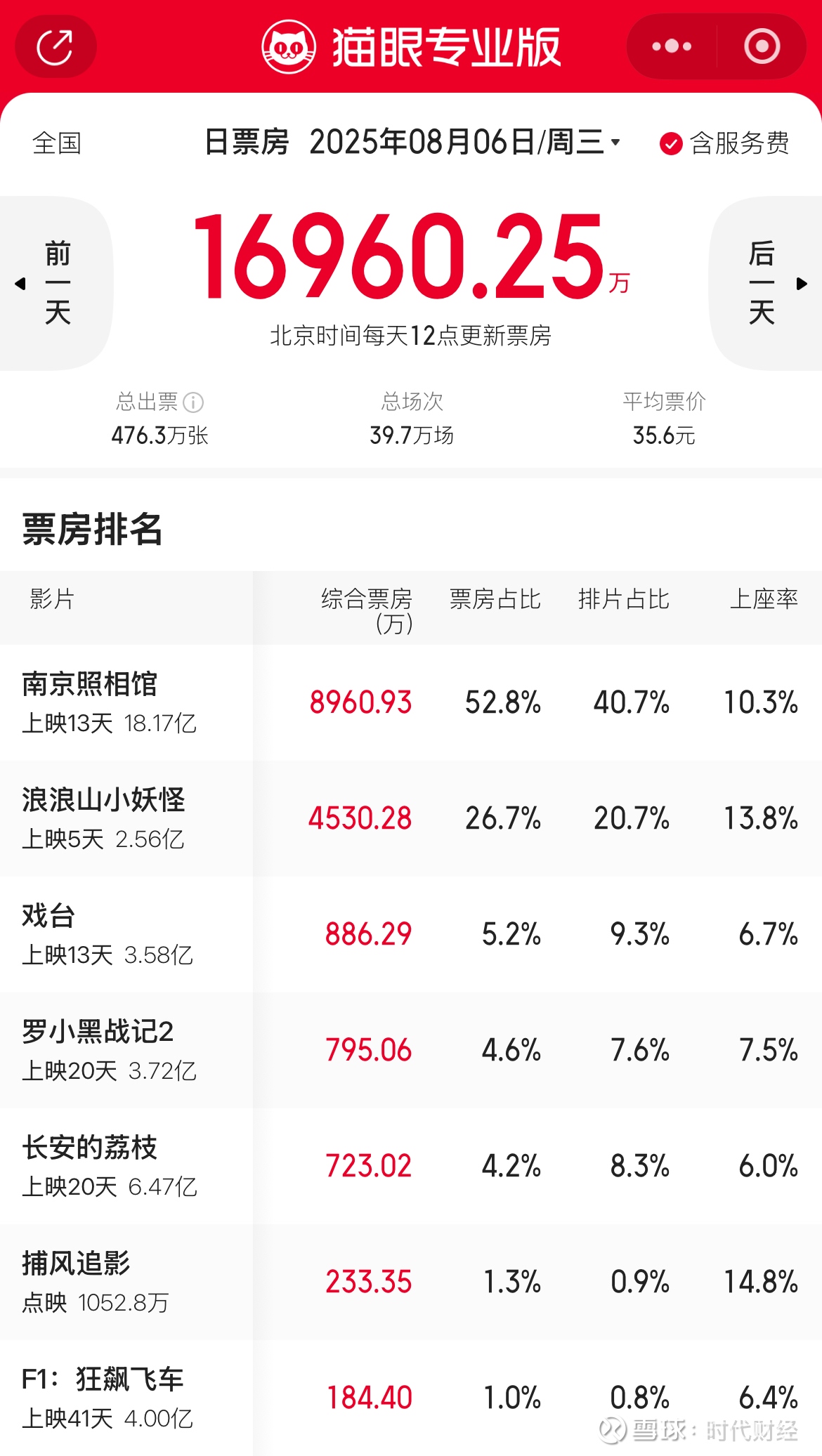
Task: Open the 浪浪山小妖怪 row
Action: pos(411,818)
